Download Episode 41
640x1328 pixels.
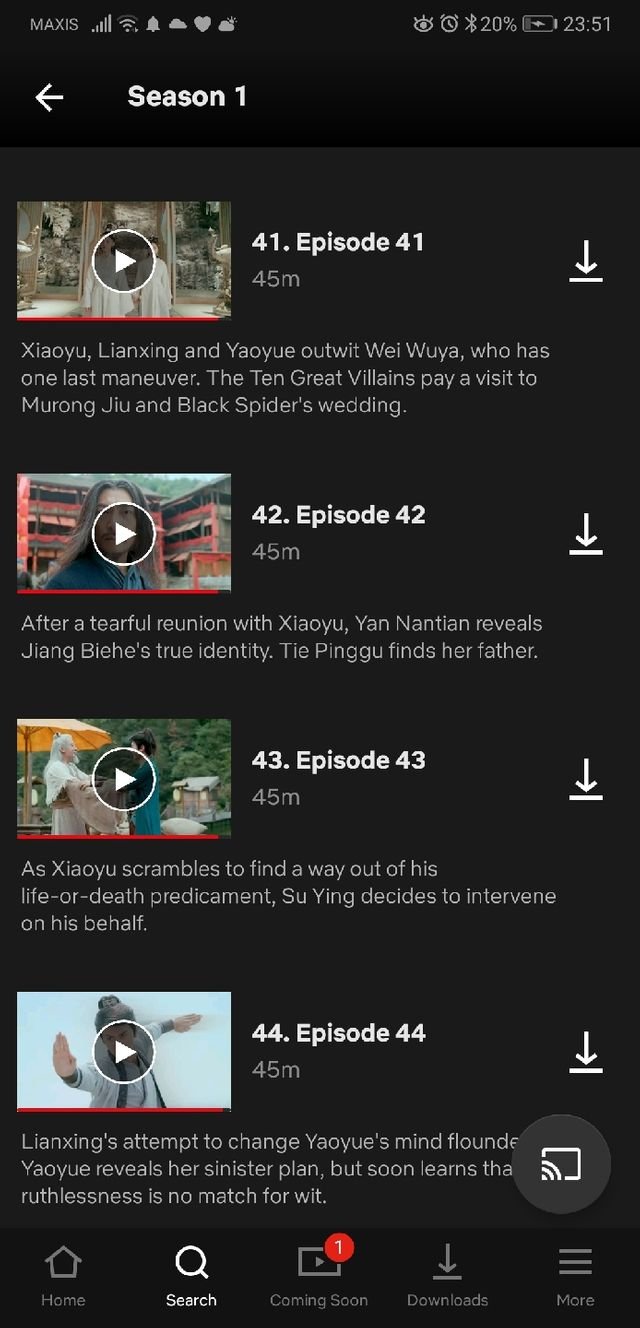click(x=586, y=260)
